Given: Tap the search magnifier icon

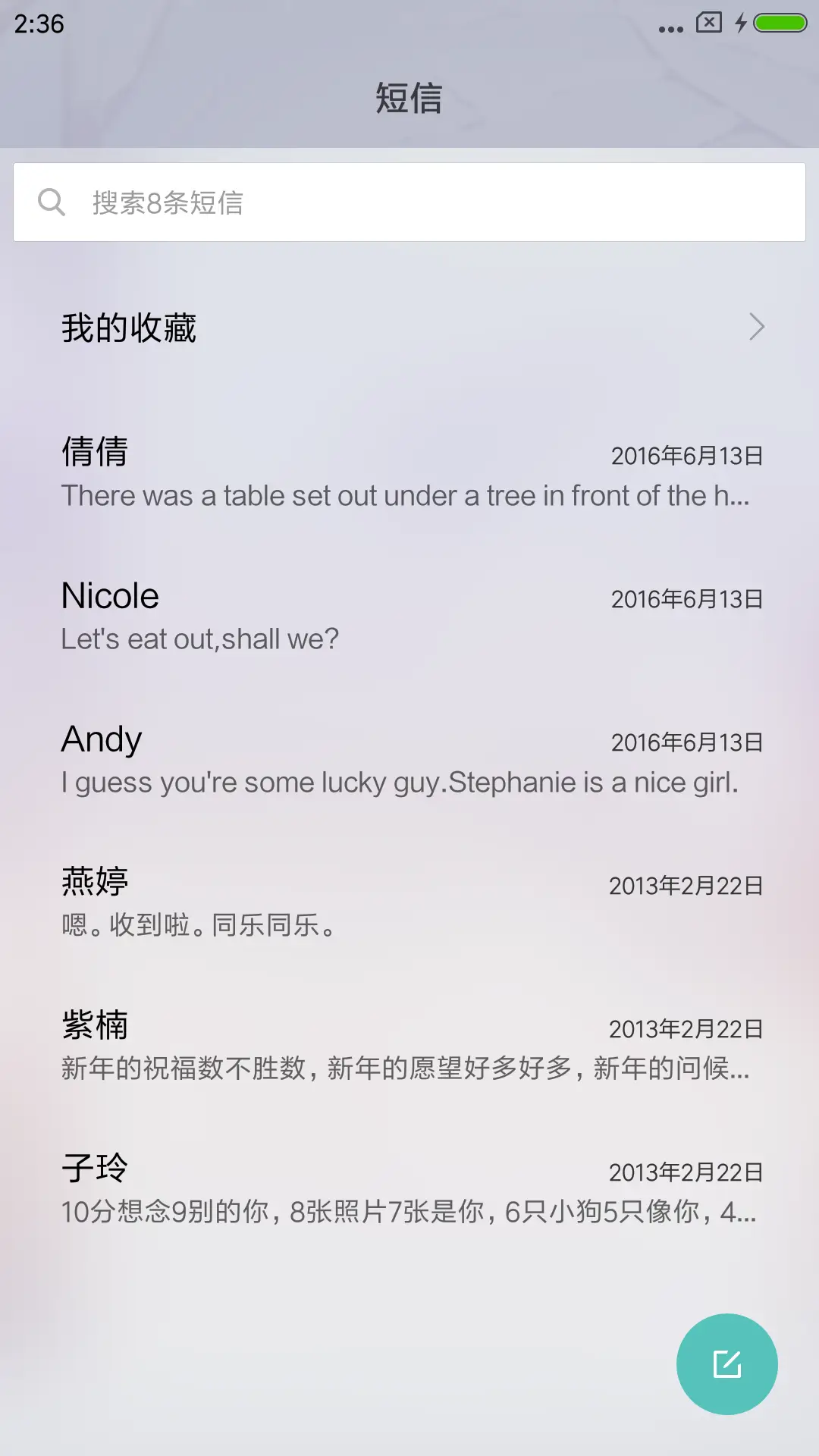Looking at the screenshot, I should click(x=51, y=201).
